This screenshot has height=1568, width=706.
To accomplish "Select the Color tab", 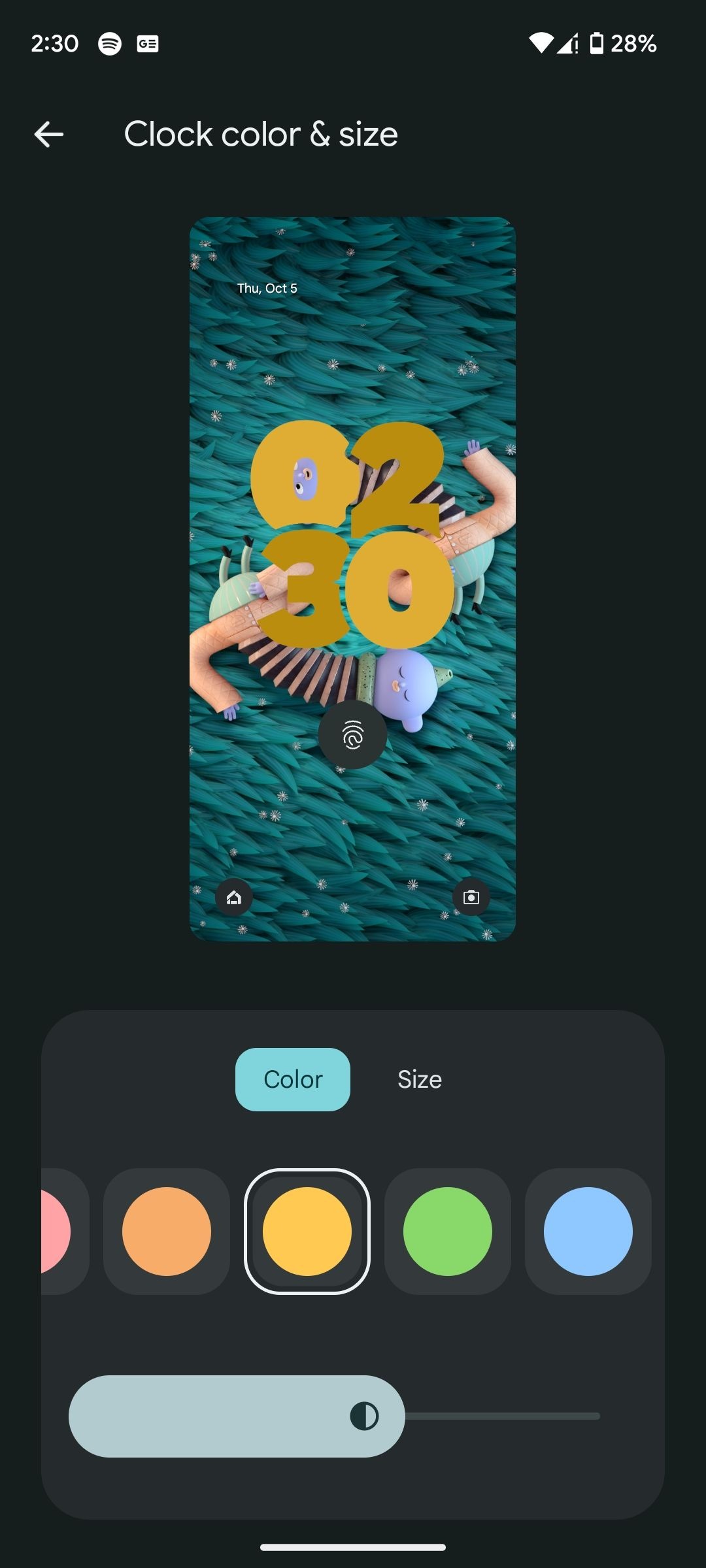I will pos(293,1079).
